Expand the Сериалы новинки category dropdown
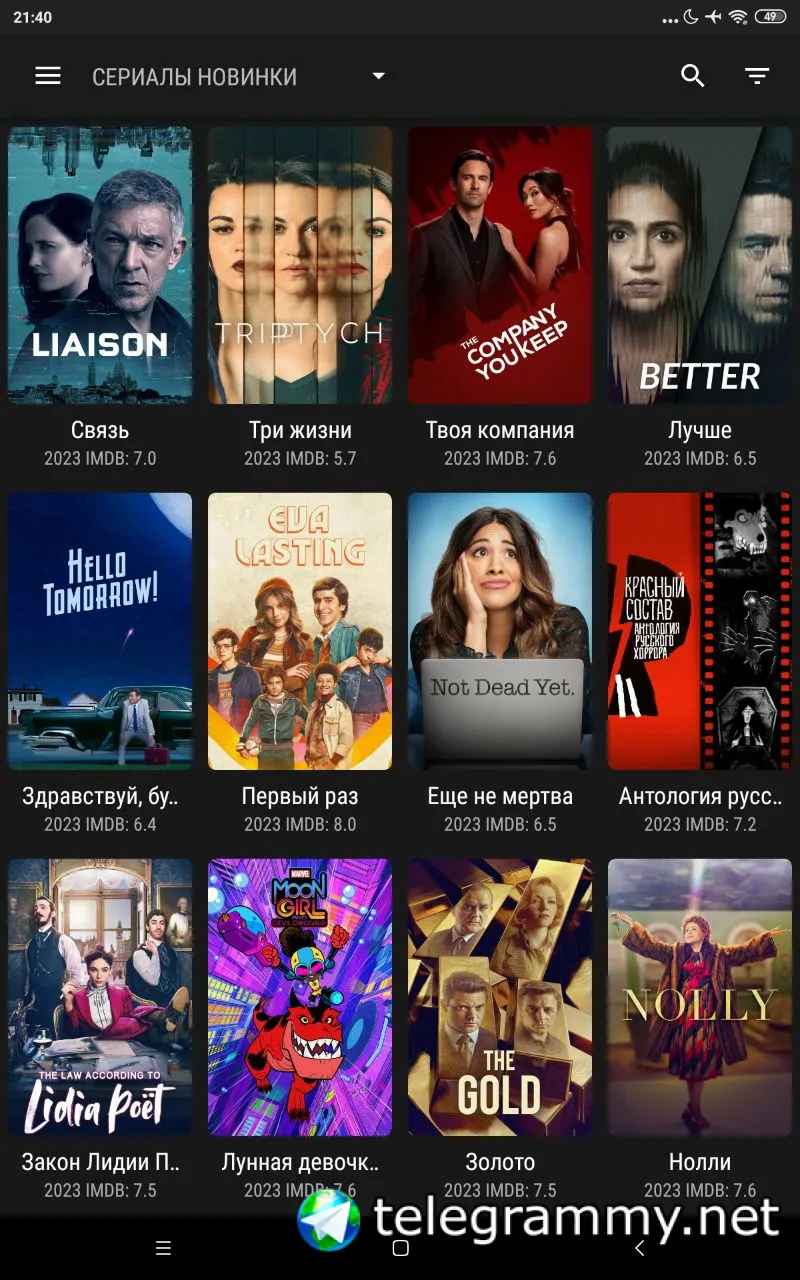The height and width of the screenshot is (1280, 800). [x=378, y=76]
